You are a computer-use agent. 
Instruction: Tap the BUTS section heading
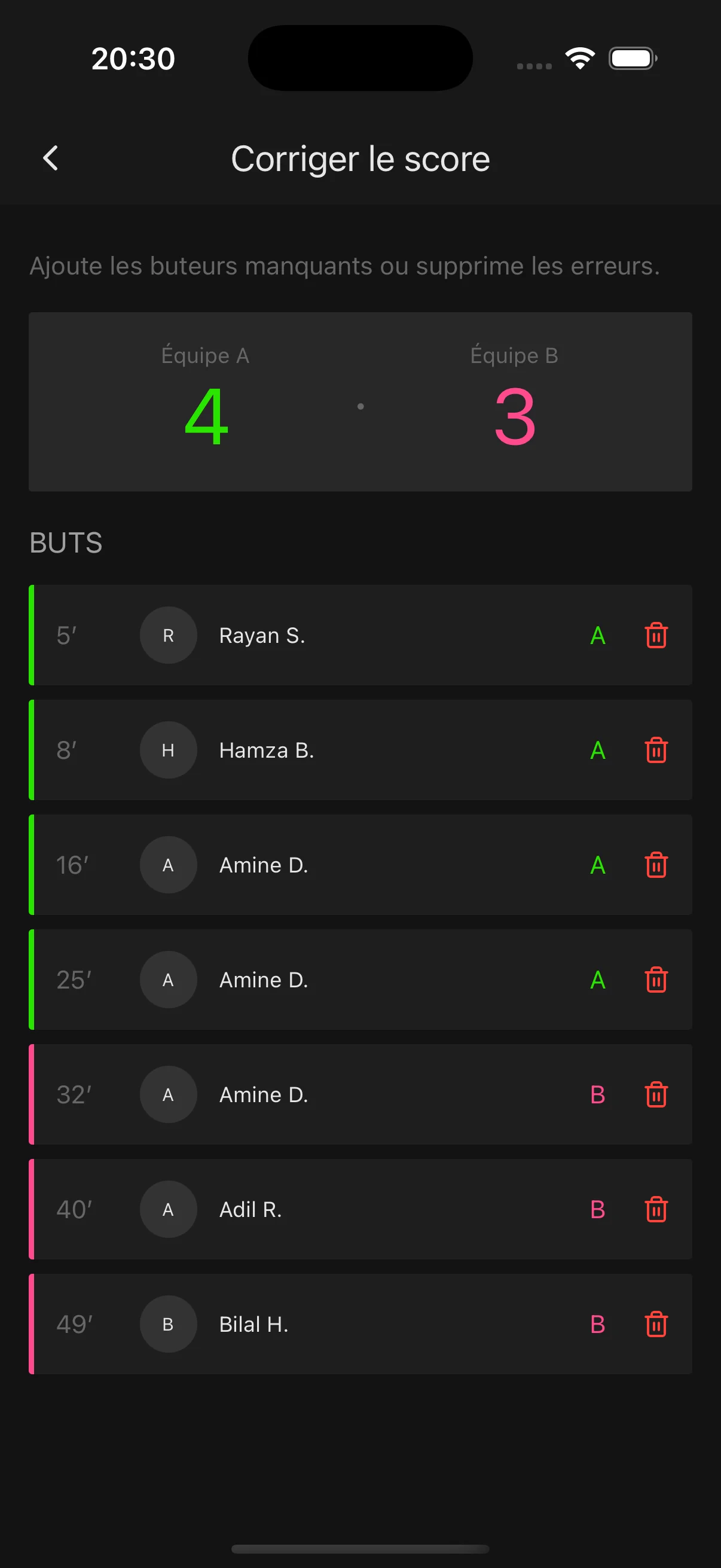pyautogui.click(x=66, y=542)
